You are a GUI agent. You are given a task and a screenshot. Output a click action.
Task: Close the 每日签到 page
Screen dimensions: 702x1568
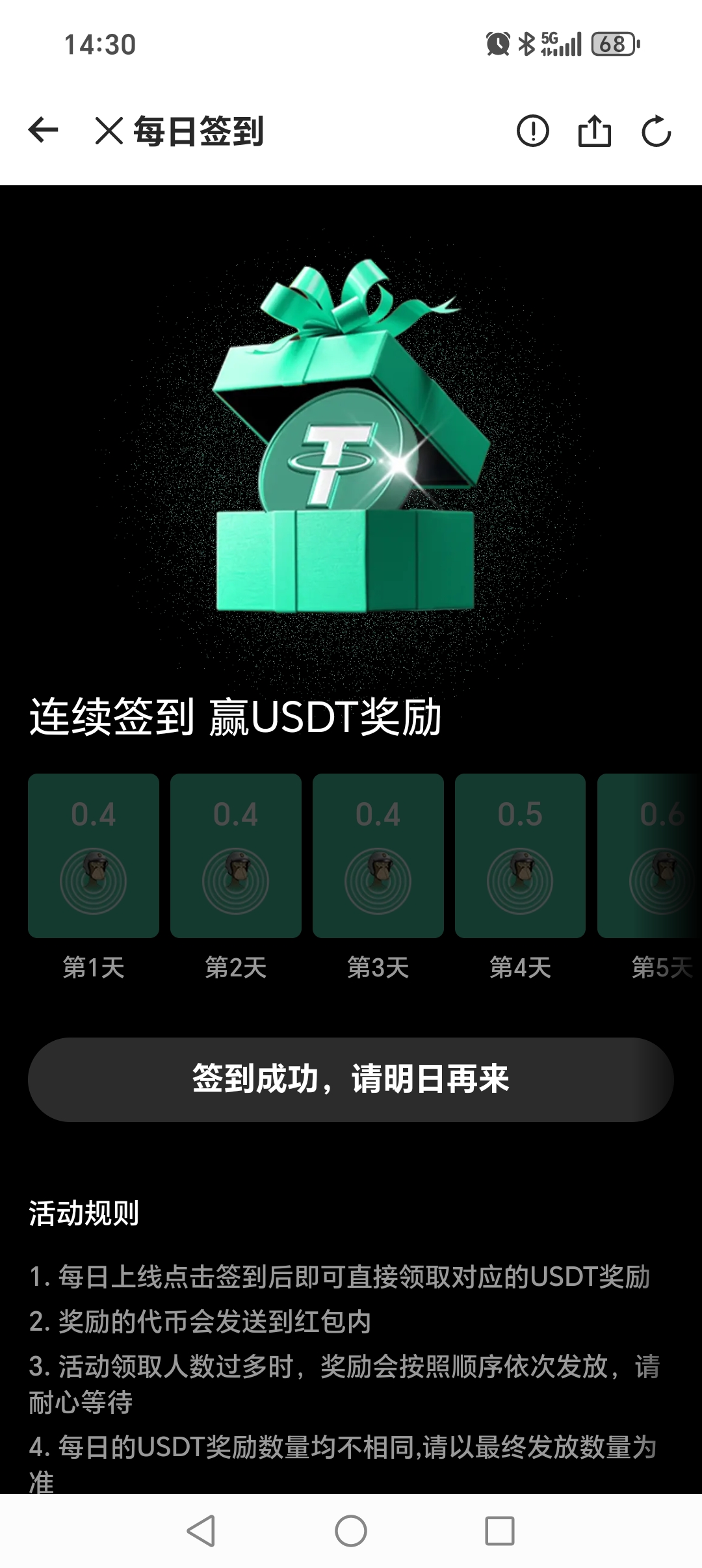(x=109, y=131)
